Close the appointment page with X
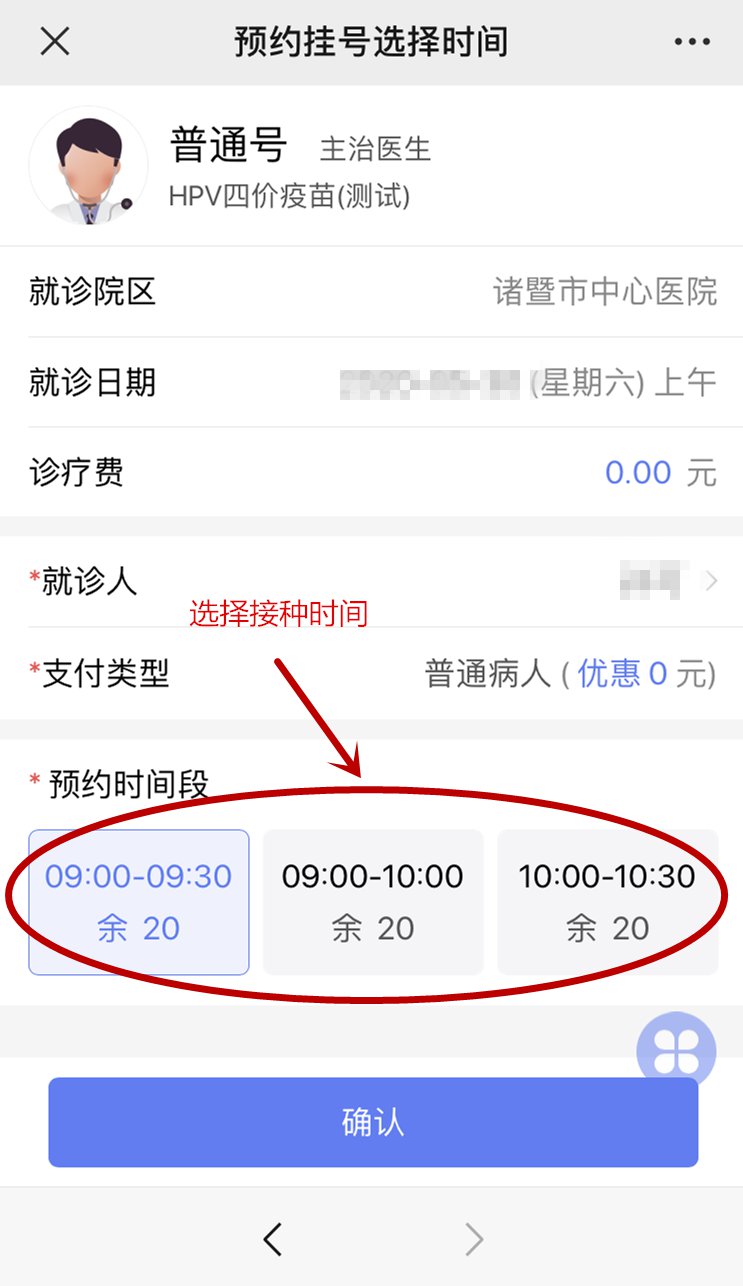Viewport: 743px width, 1286px height. [x=54, y=42]
